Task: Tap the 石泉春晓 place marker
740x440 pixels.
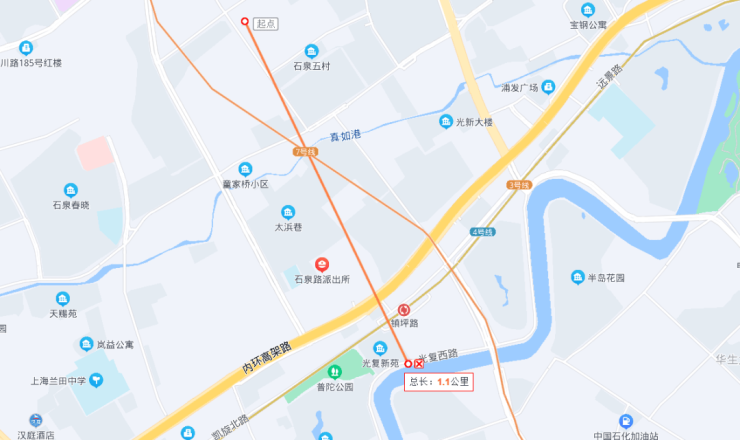Action: point(71,190)
